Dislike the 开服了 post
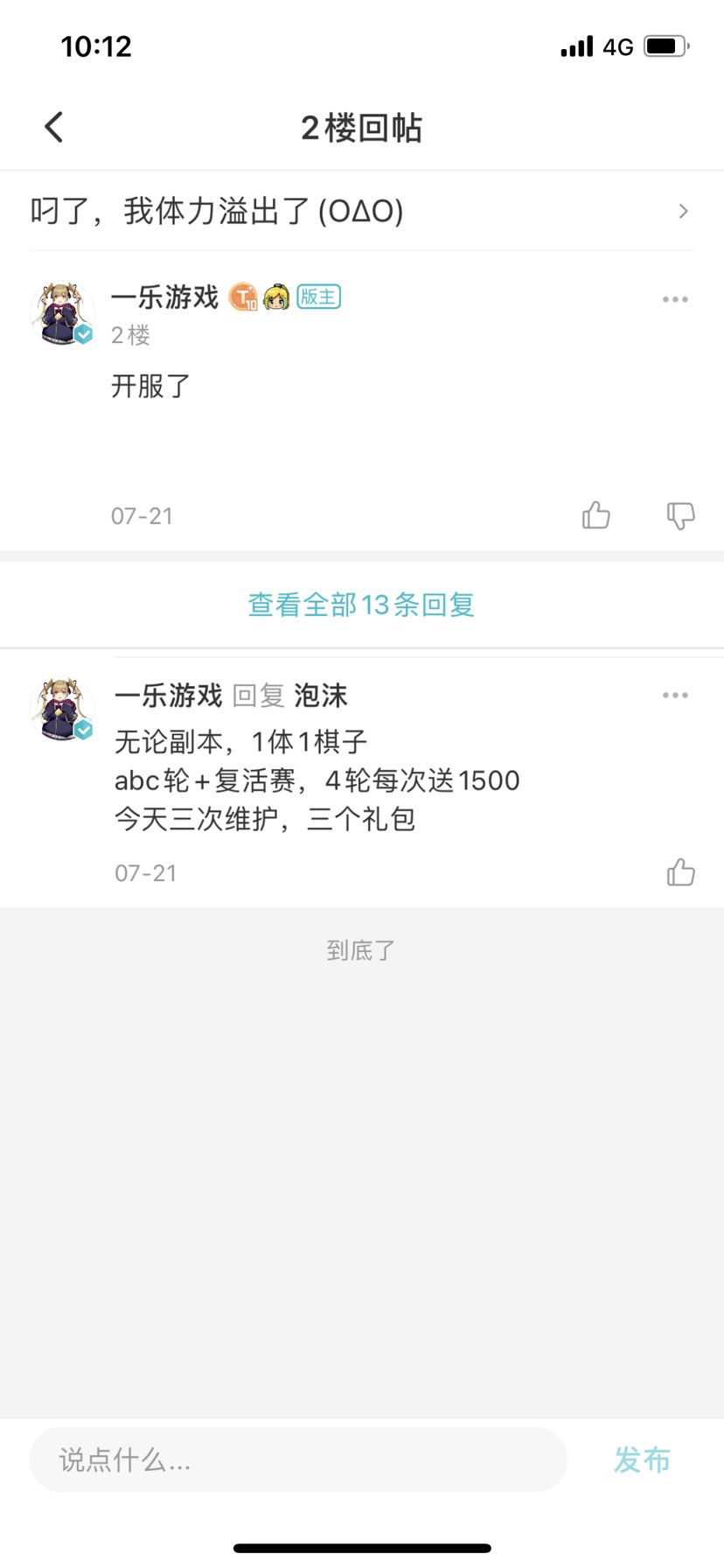Image resolution: width=724 pixels, height=1568 pixels. click(680, 515)
